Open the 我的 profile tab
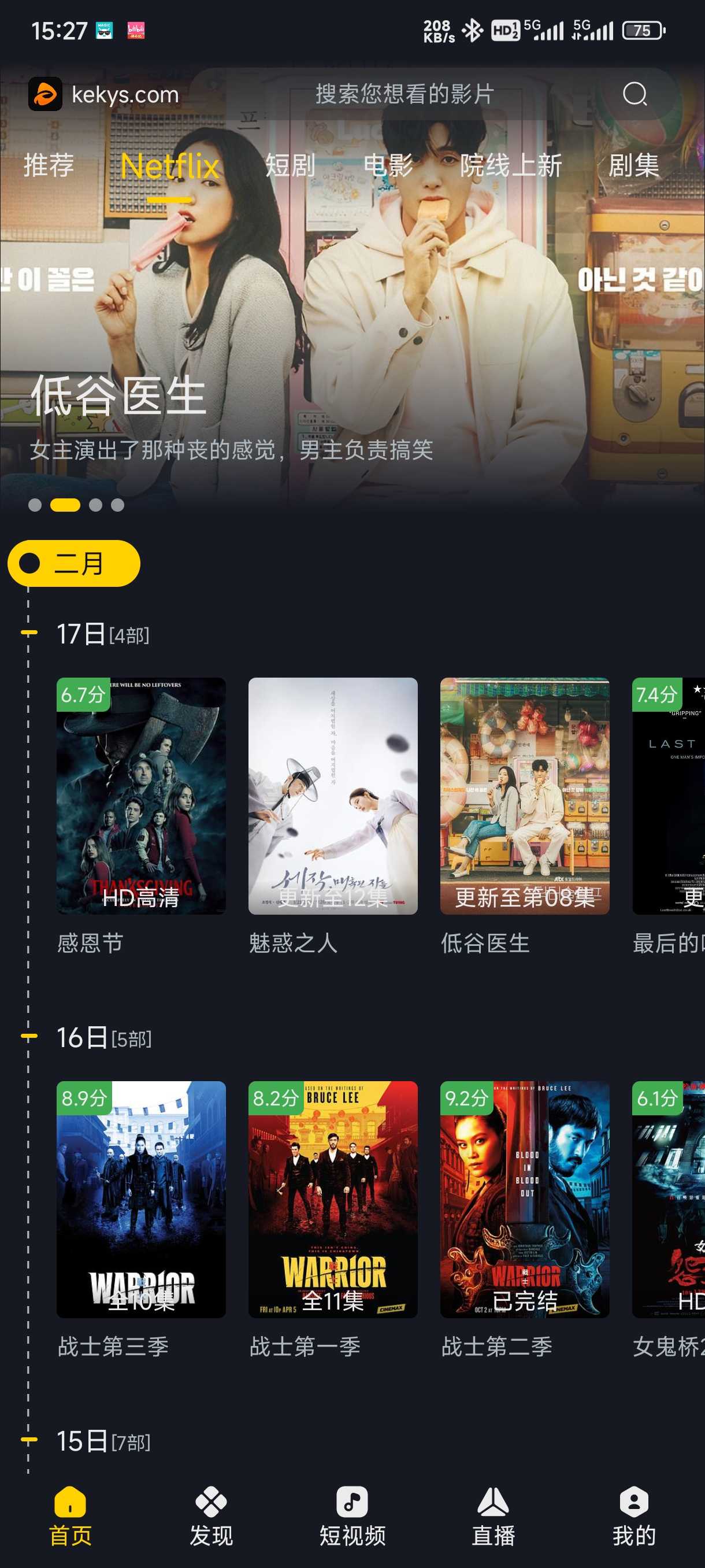The width and height of the screenshot is (705, 1568). point(634,1515)
